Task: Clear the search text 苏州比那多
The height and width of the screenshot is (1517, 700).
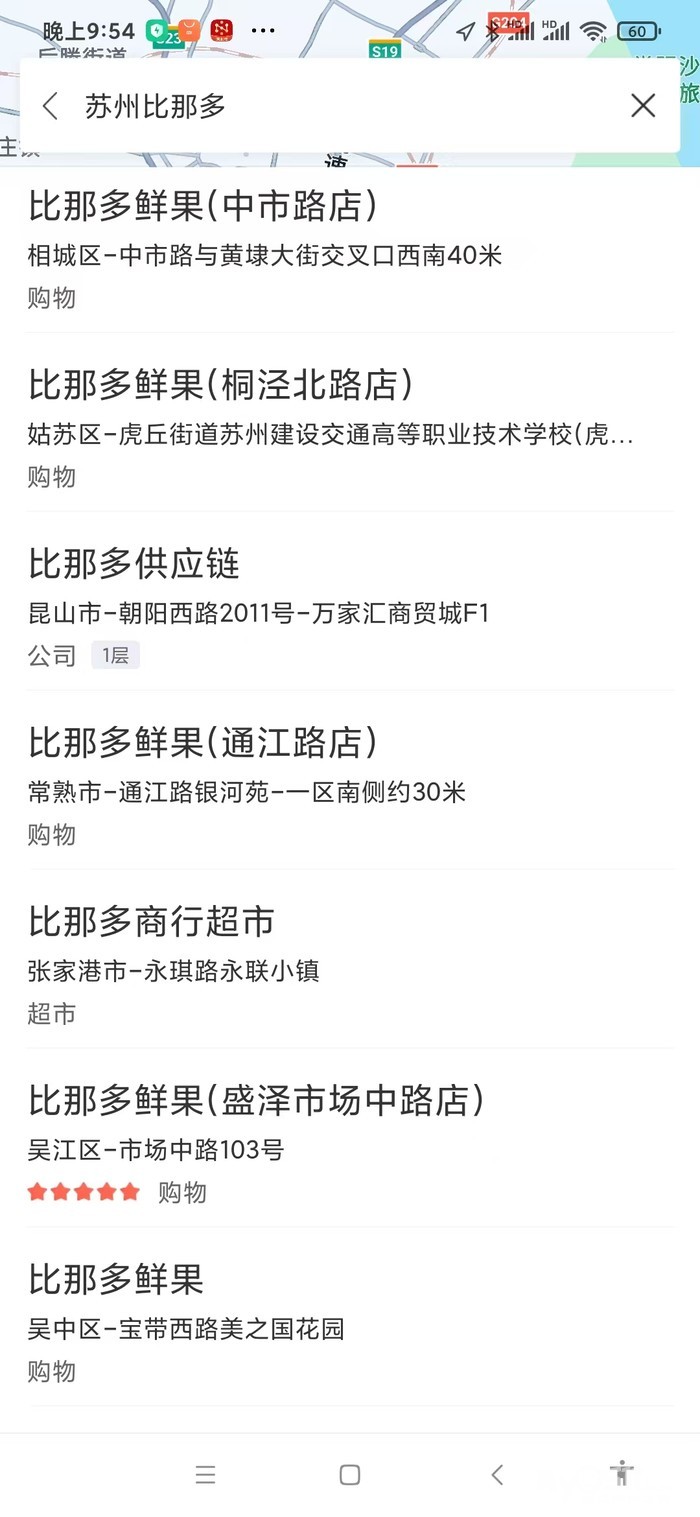Action: tap(643, 106)
